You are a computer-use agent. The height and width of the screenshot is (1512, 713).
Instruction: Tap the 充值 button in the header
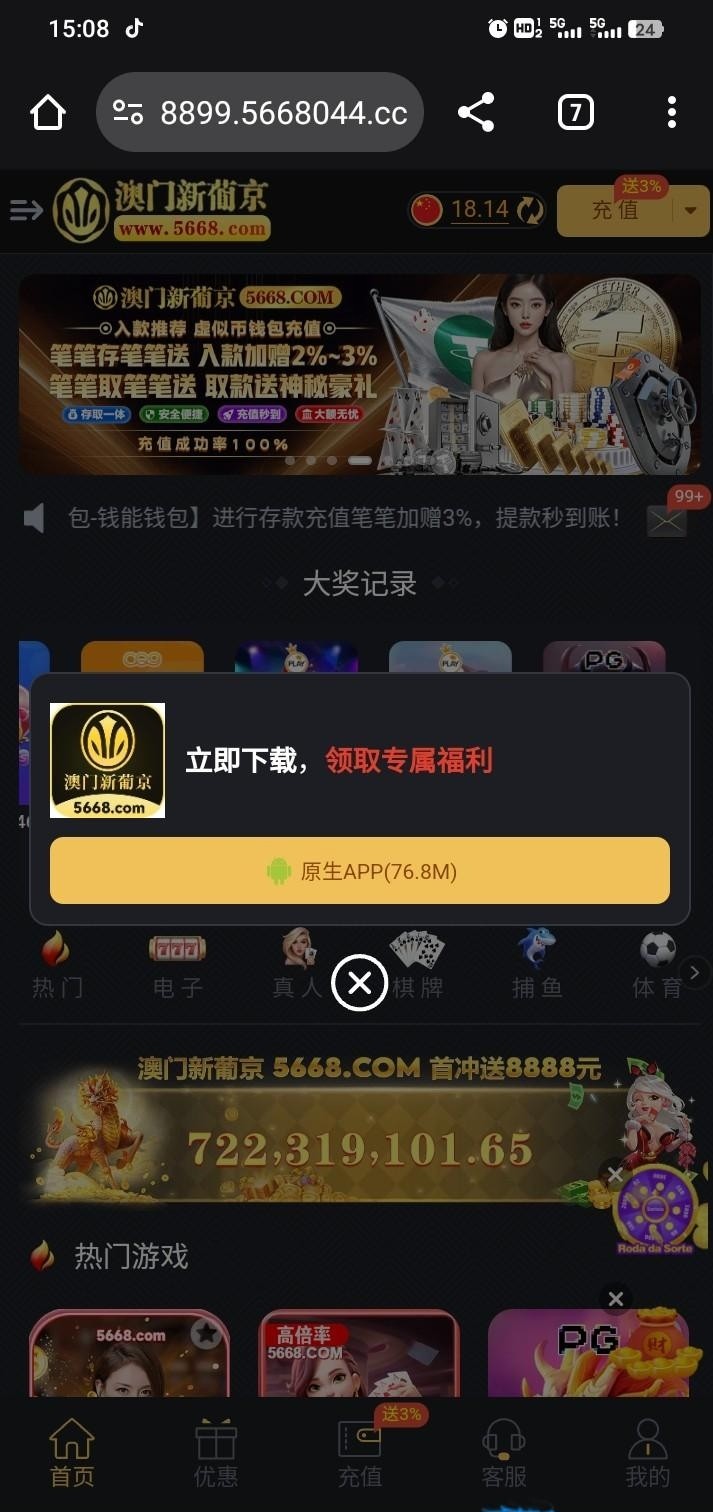coord(614,210)
